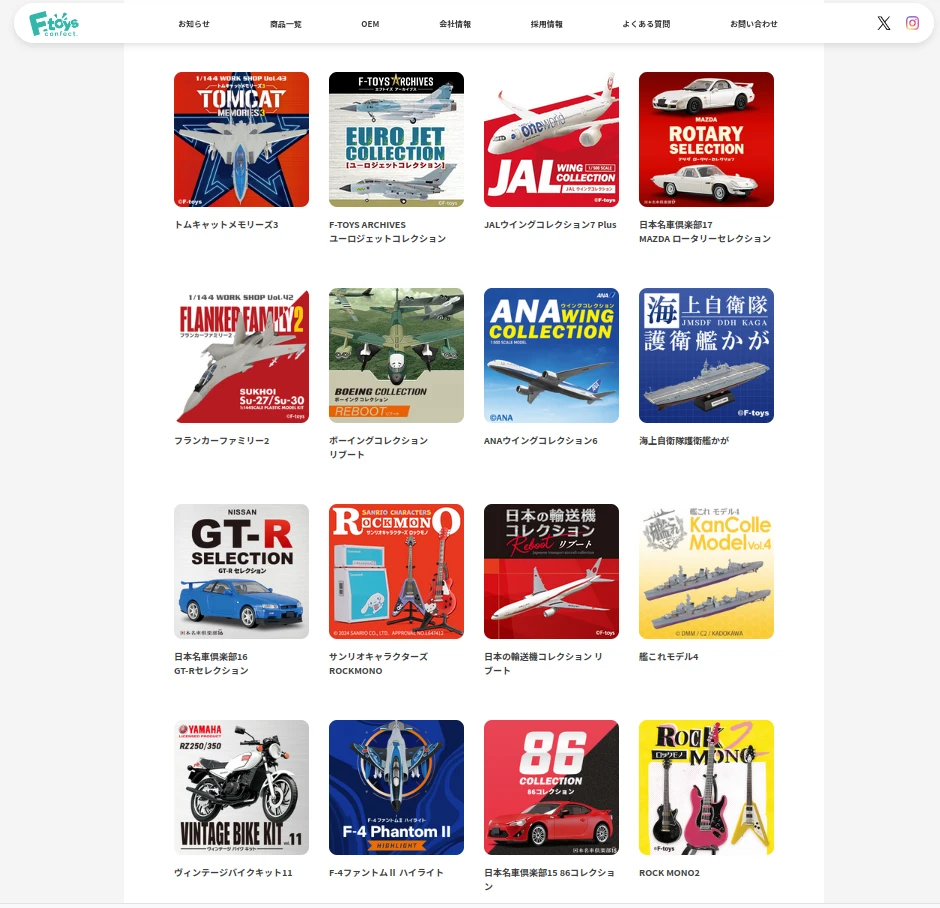The height and width of the screenshot is (908, 940).
Task: Open the Instagram social link
Action: point(912,23)
